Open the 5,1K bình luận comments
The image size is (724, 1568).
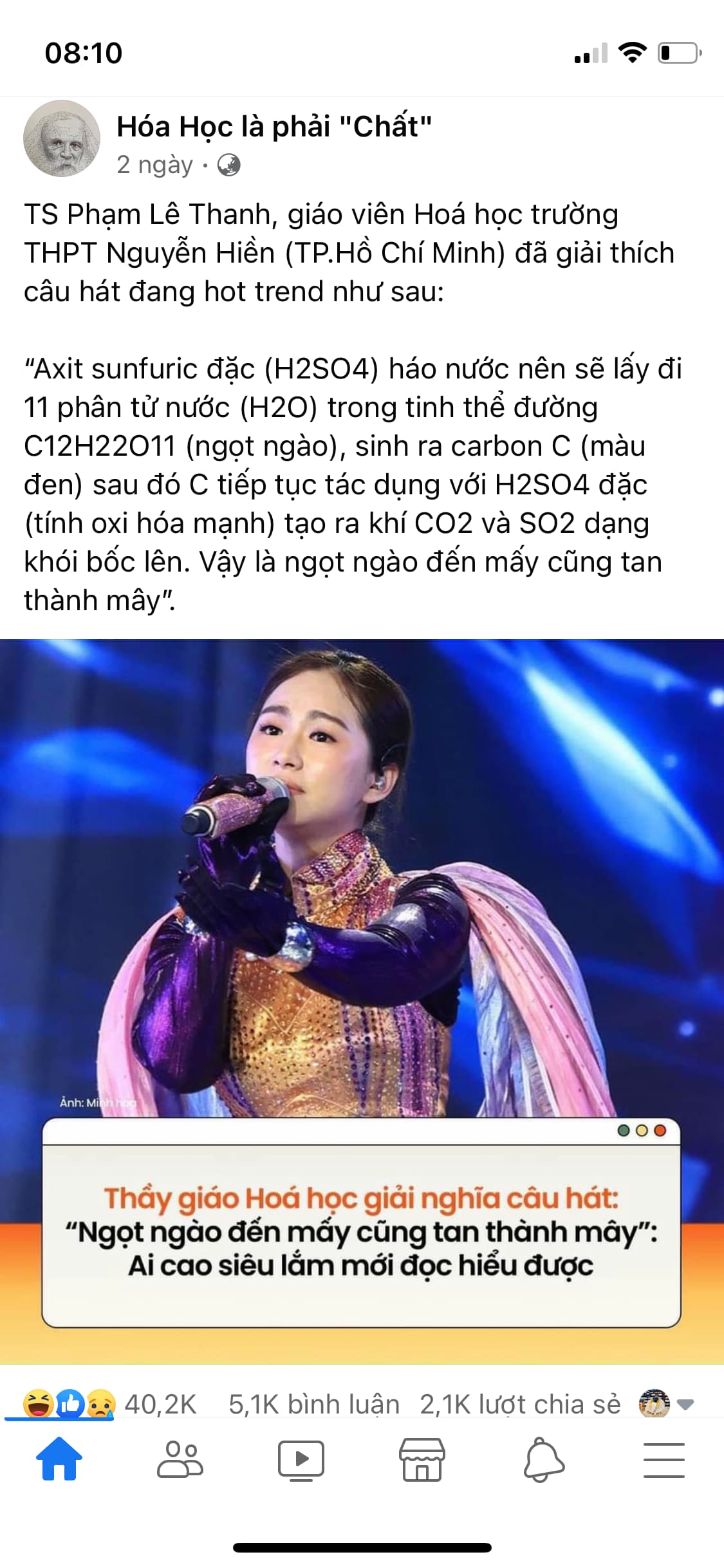click(314, 1404)
